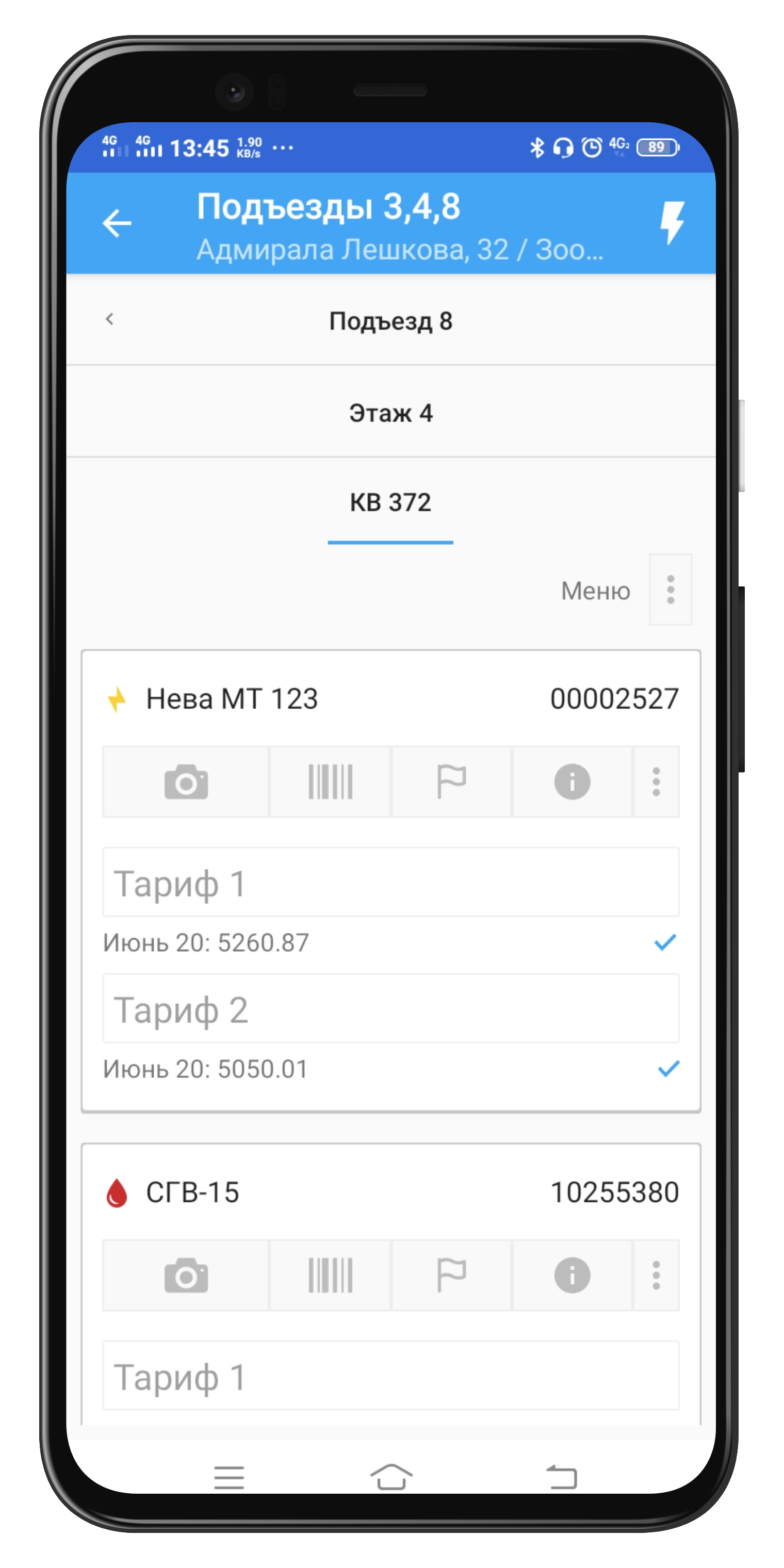
Task: Enter the Тариф 2 reading for Нева МТ 123
Action: (x=391, y=1008)
